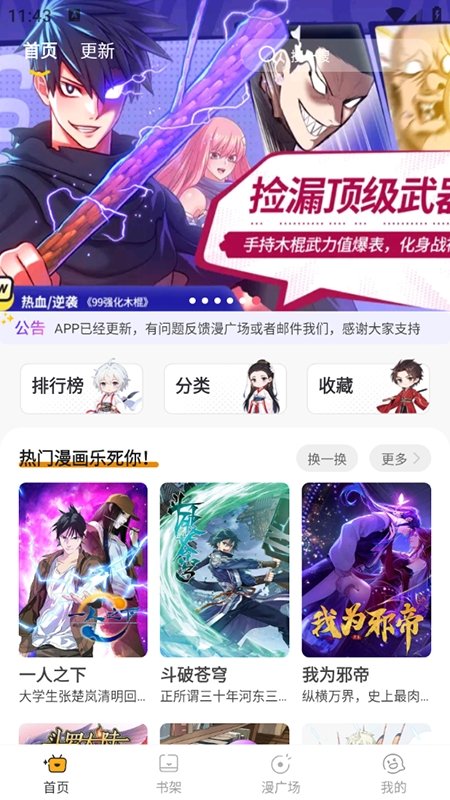The width and height of the screenshot is (450, 800).
Task: Open the comic 我为邪帝
Action: pyautogui.click(x=366, y=593)
